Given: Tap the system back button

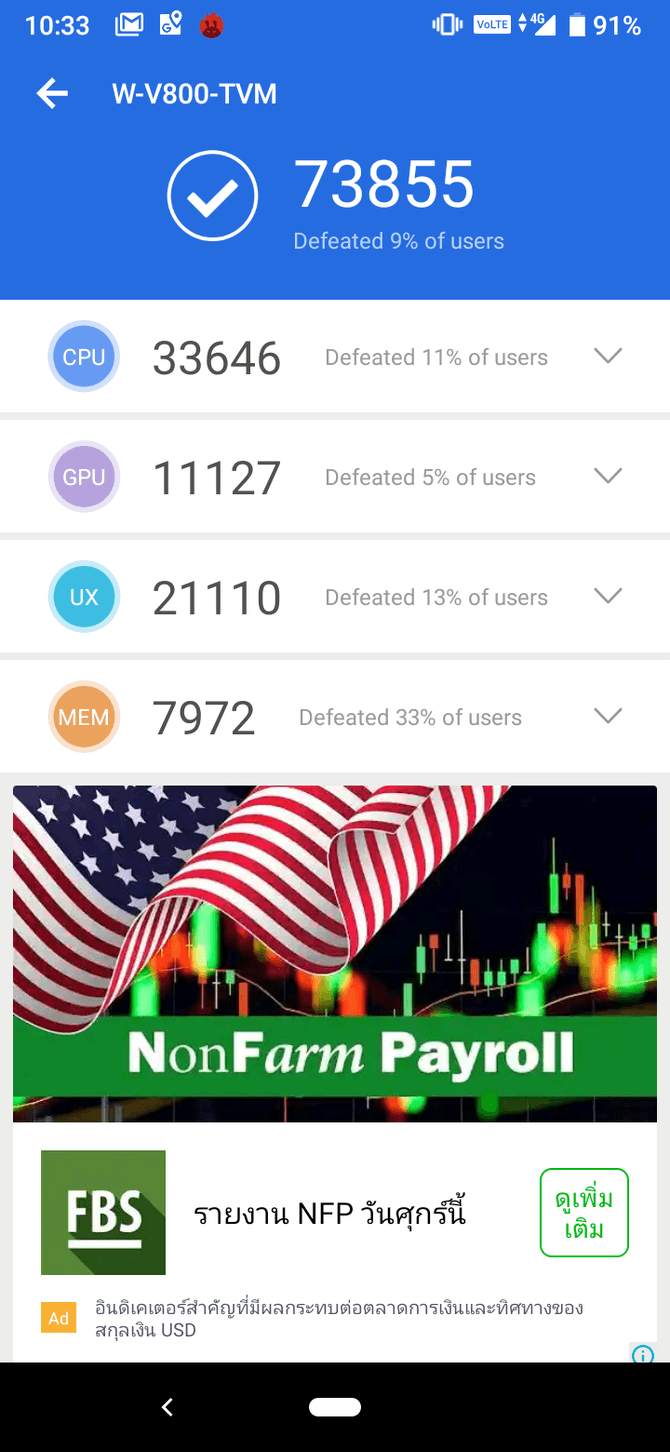Looking at the screenshot, I should 167,1407.
